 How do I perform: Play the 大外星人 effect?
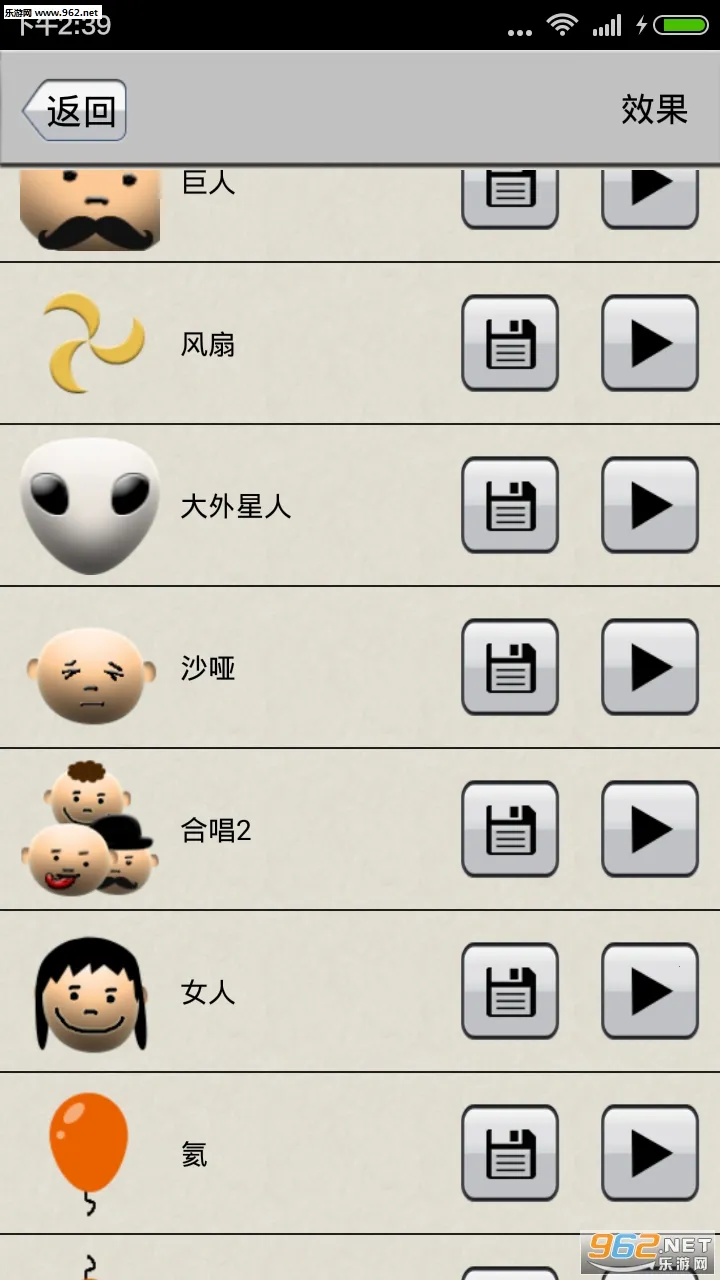click(650, 505)
